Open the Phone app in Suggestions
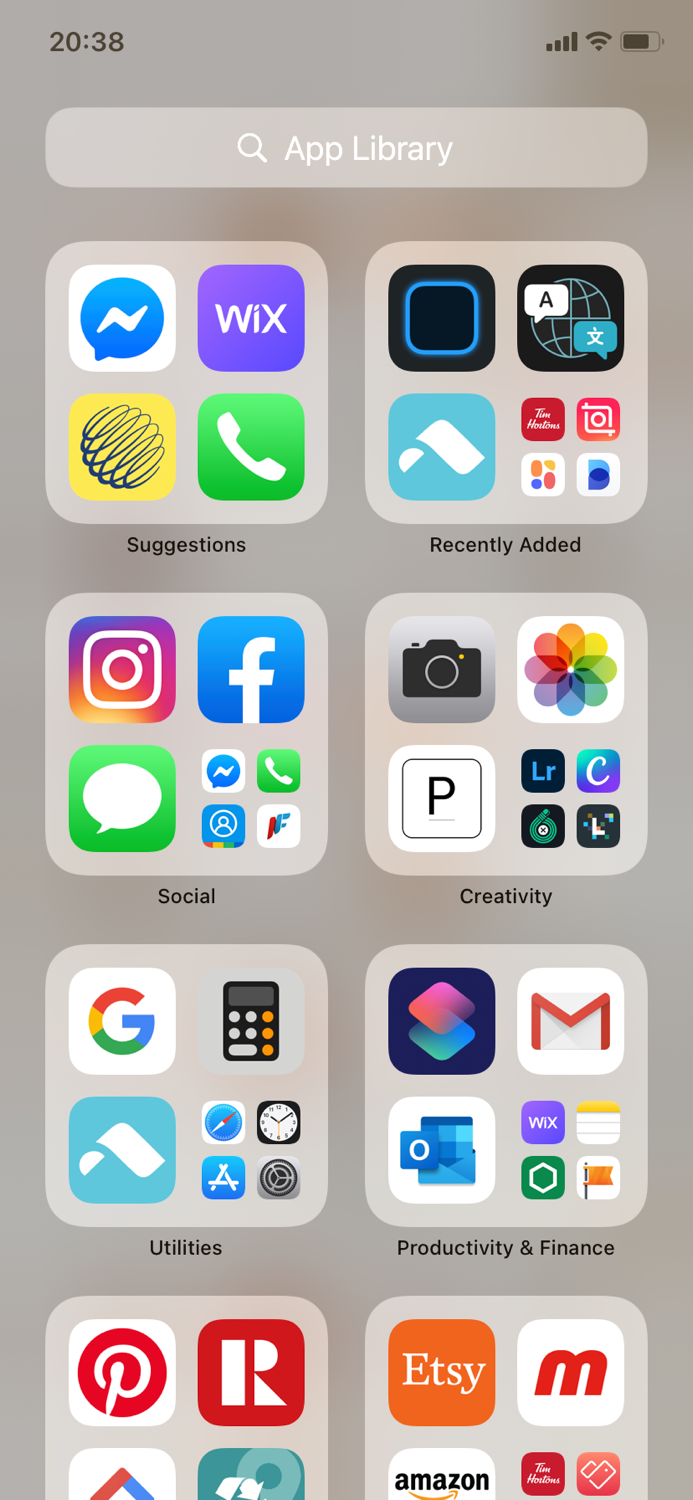This screenshot has width=693, height=1500. [251, 447]
